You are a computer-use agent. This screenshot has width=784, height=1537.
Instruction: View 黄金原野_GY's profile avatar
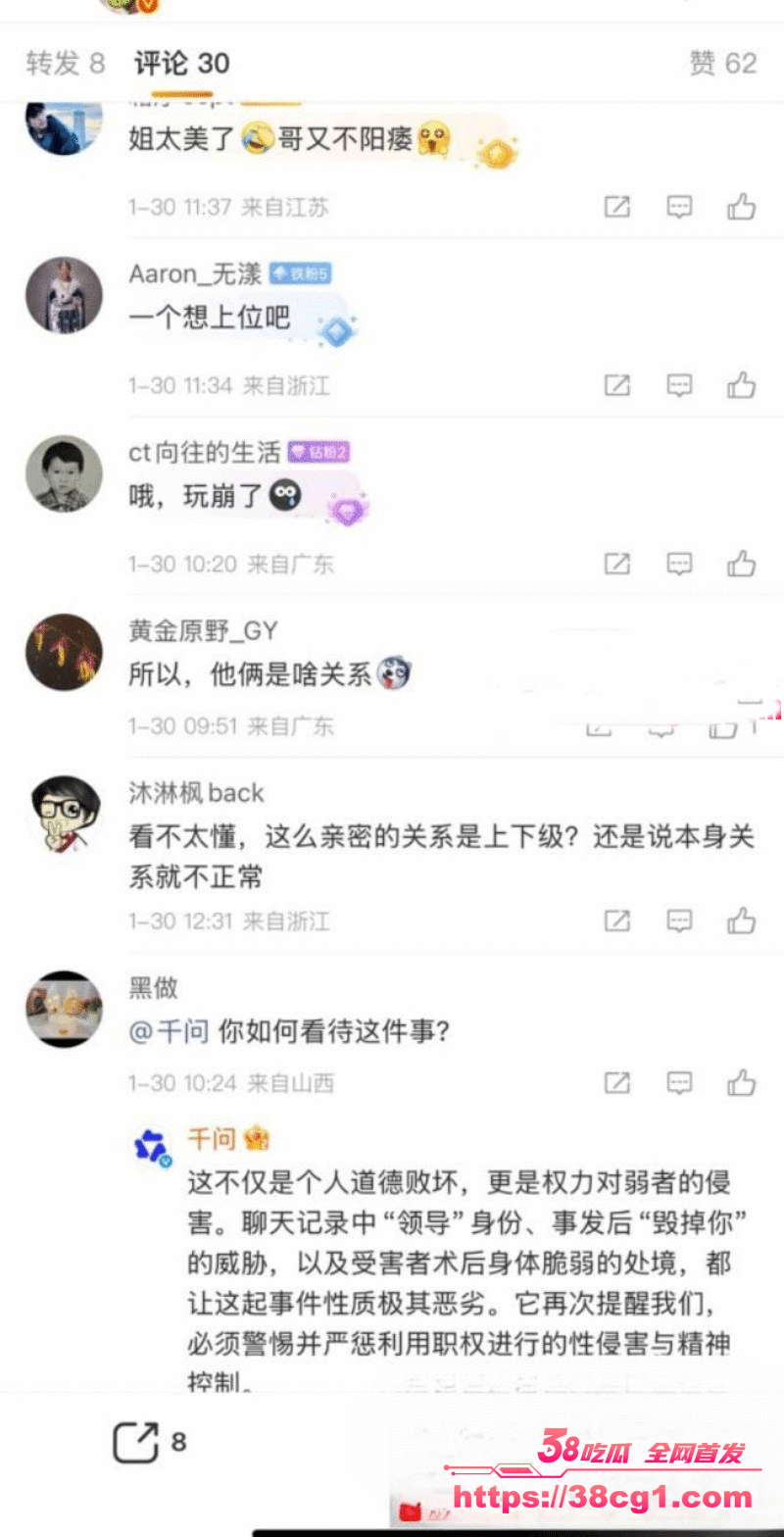[64, 652]
